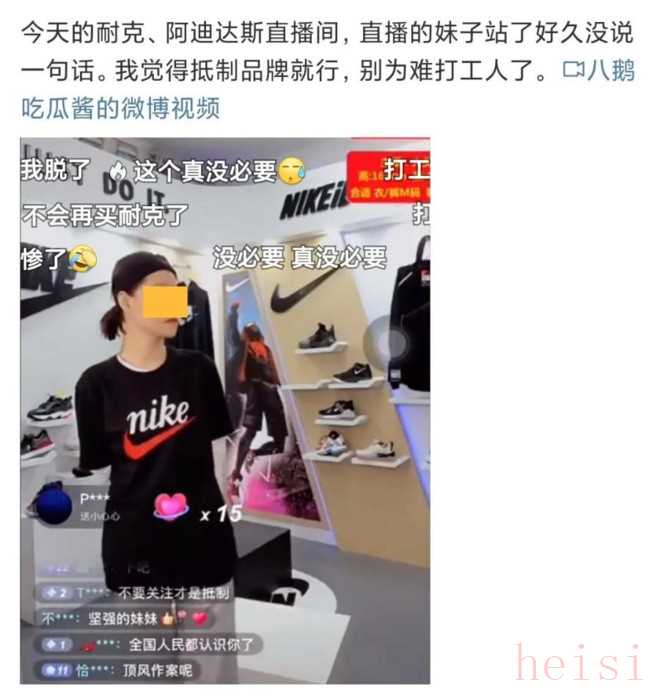The height and width of the screenshot is (693, 660).
Task: Open the 八鹅吃瓜酱的微博视频 link
Action: tap(120, 108)
